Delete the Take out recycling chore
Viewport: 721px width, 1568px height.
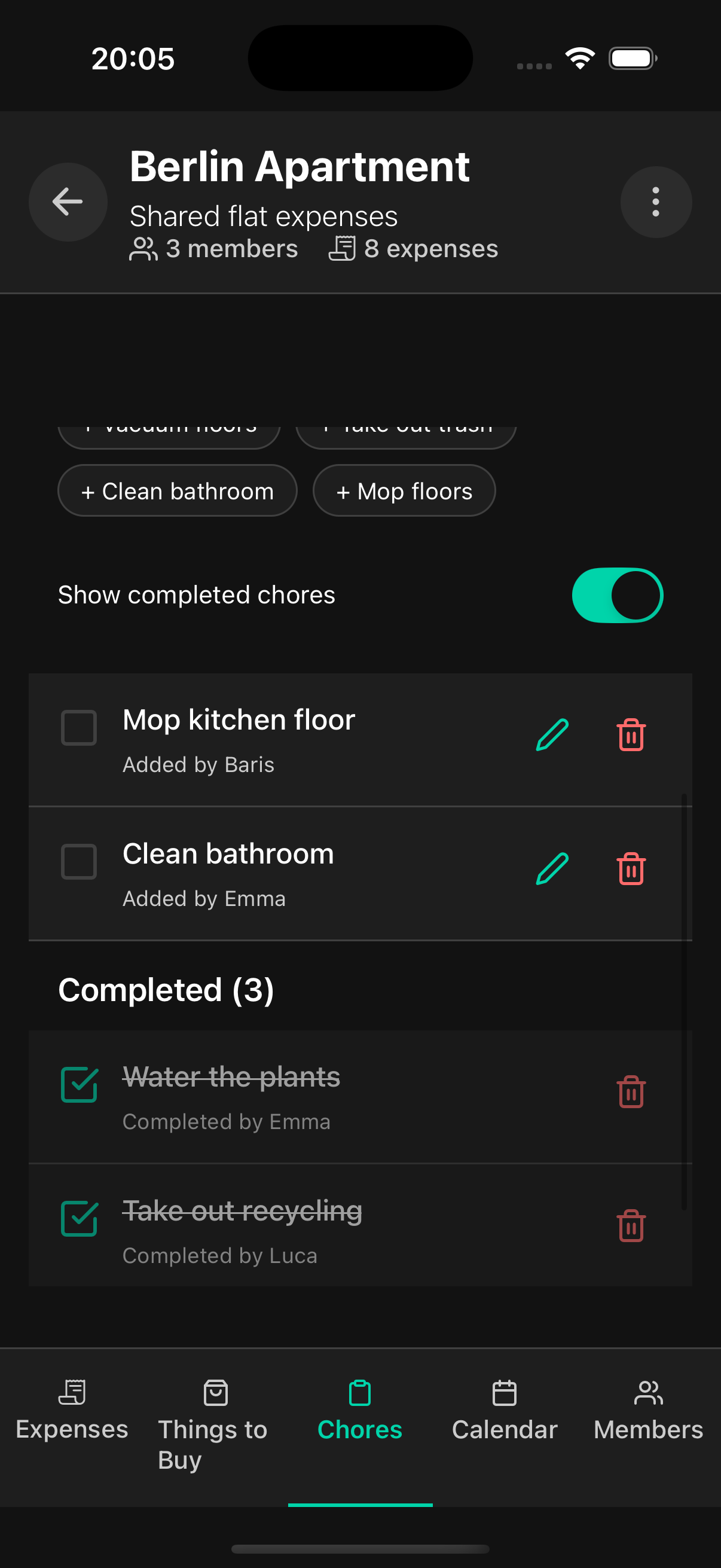[x=630, y=1226]
